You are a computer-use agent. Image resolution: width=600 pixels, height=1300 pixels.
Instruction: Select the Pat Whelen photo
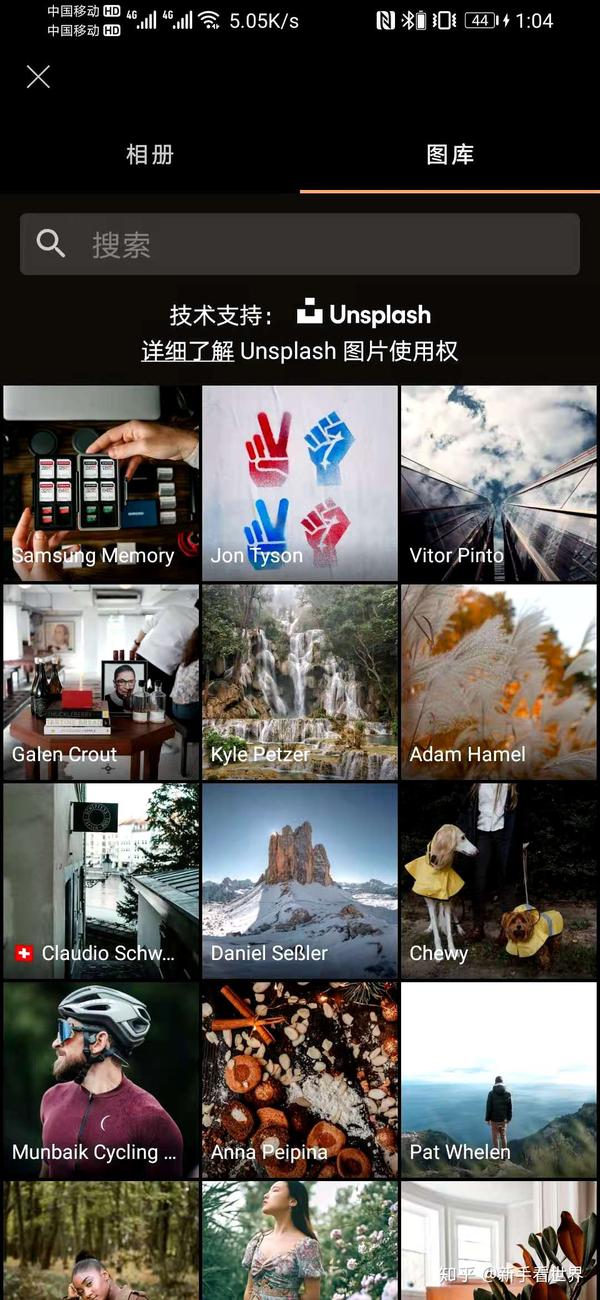point(498,1079)
